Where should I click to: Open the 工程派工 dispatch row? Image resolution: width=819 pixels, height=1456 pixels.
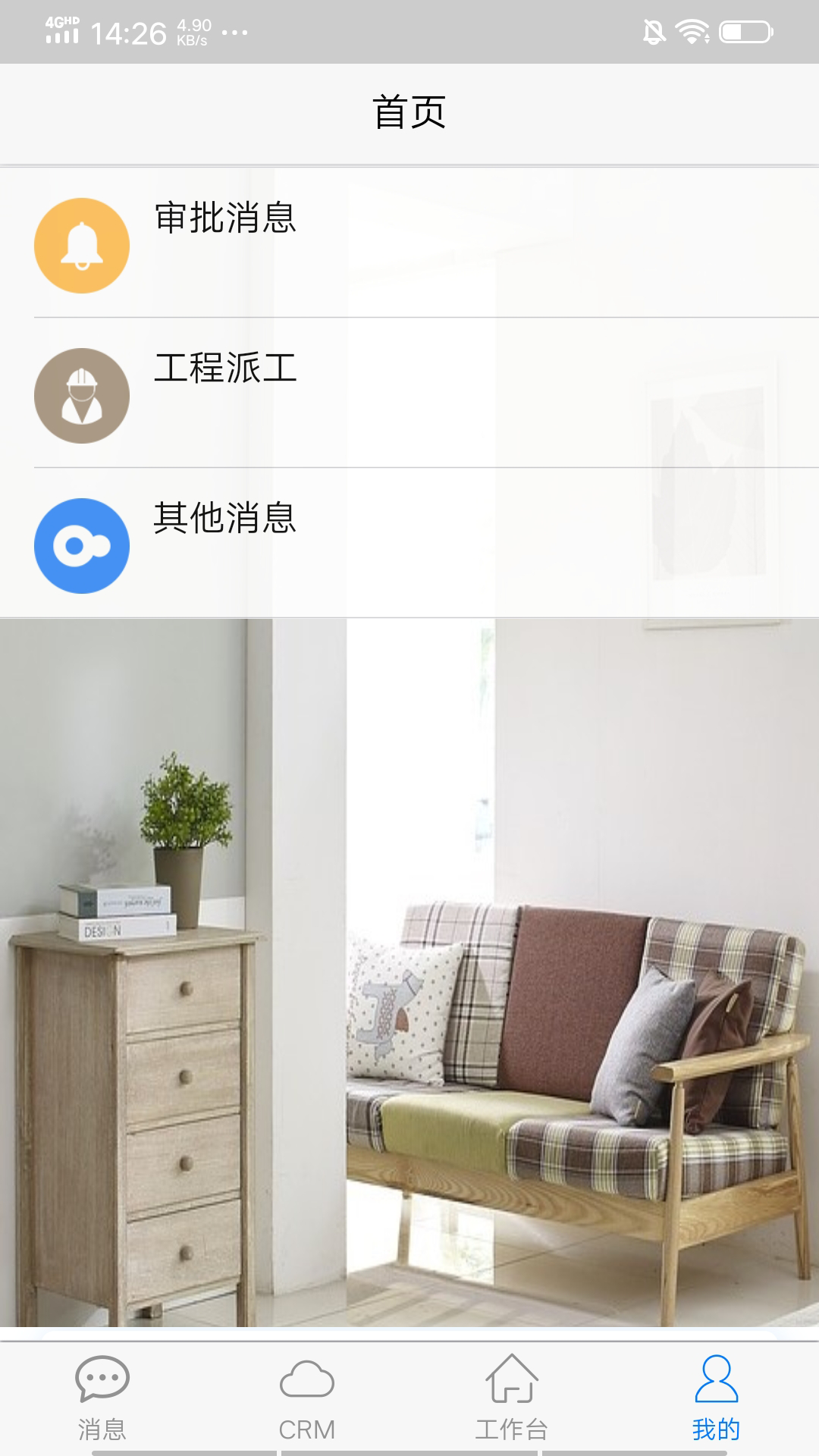coord(409,394)
